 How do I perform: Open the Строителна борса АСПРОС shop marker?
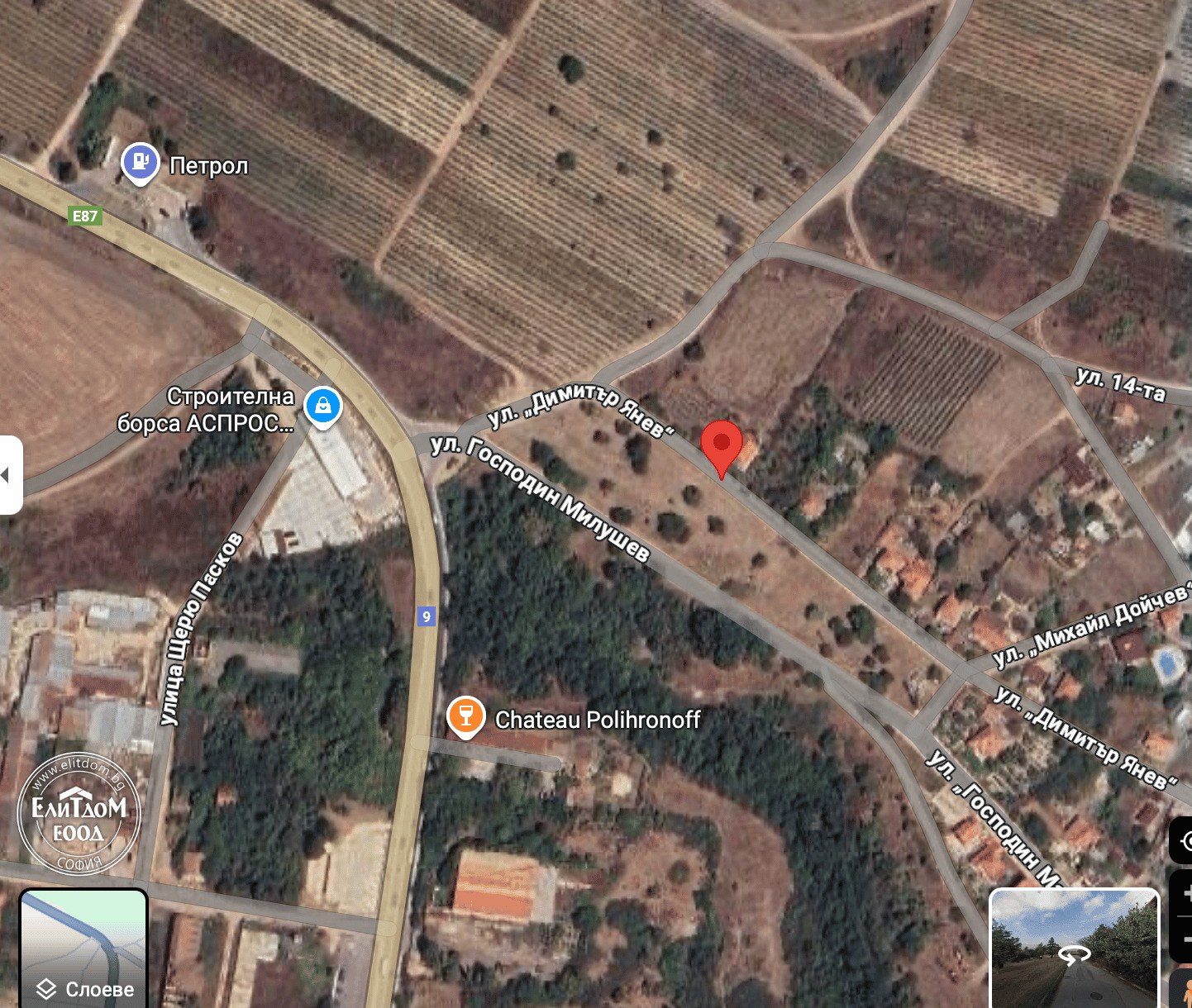(323, 407)
